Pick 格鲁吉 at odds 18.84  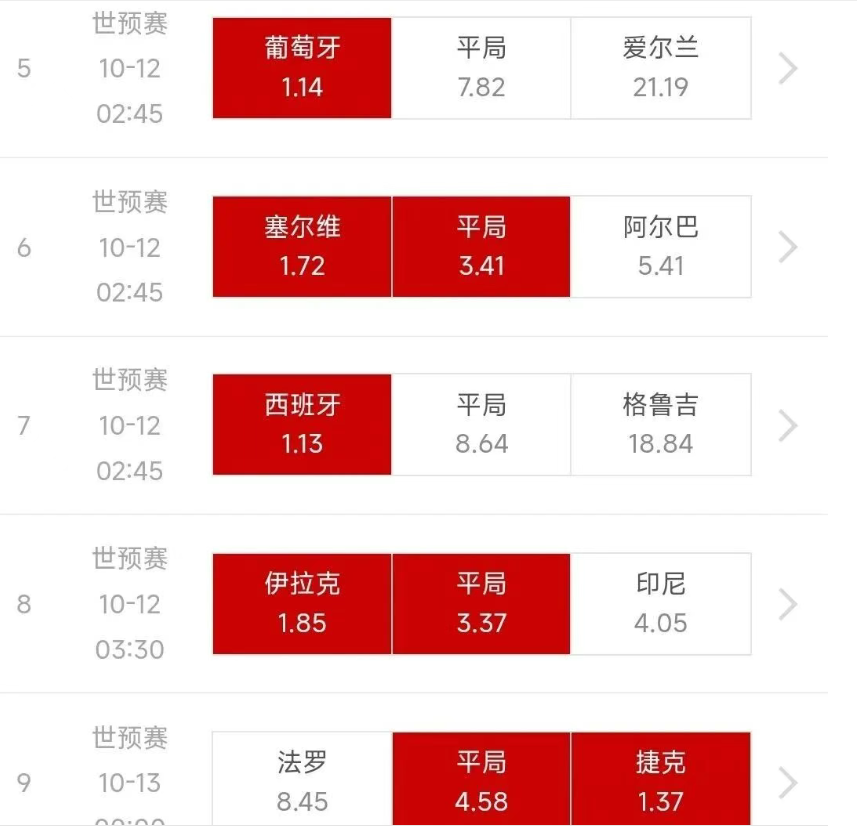pyautogui.click(x=661, y=425)
